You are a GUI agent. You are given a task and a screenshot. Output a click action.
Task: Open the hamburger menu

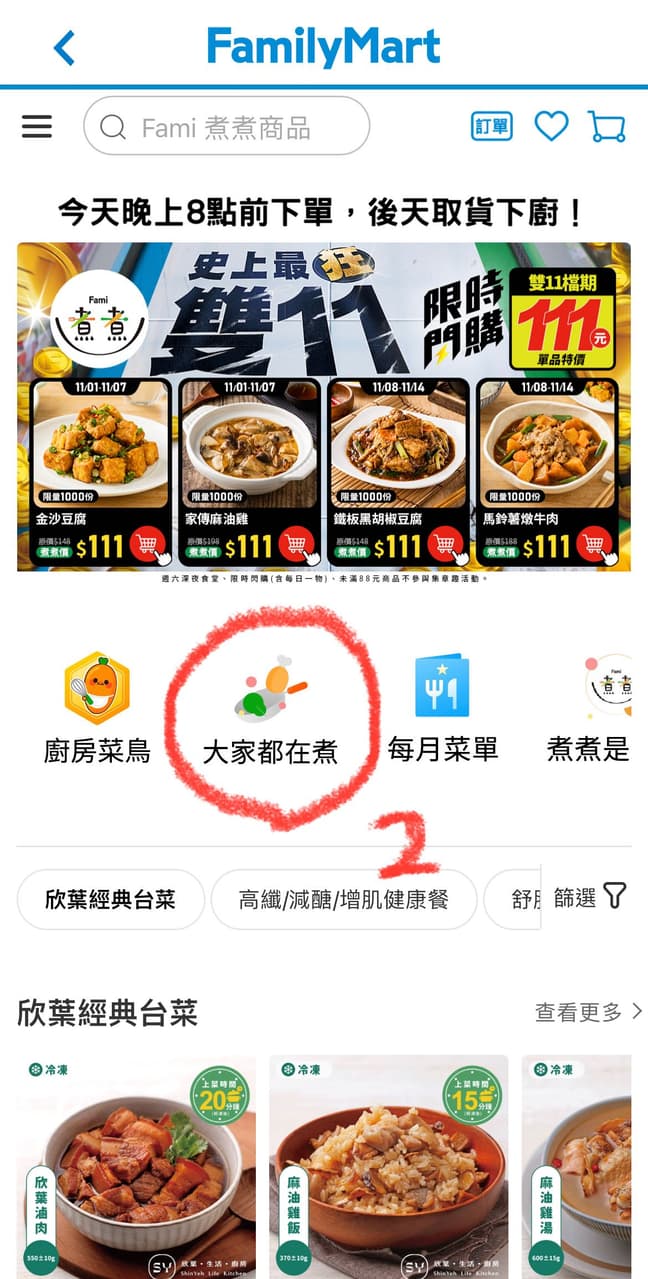point(37,126)
